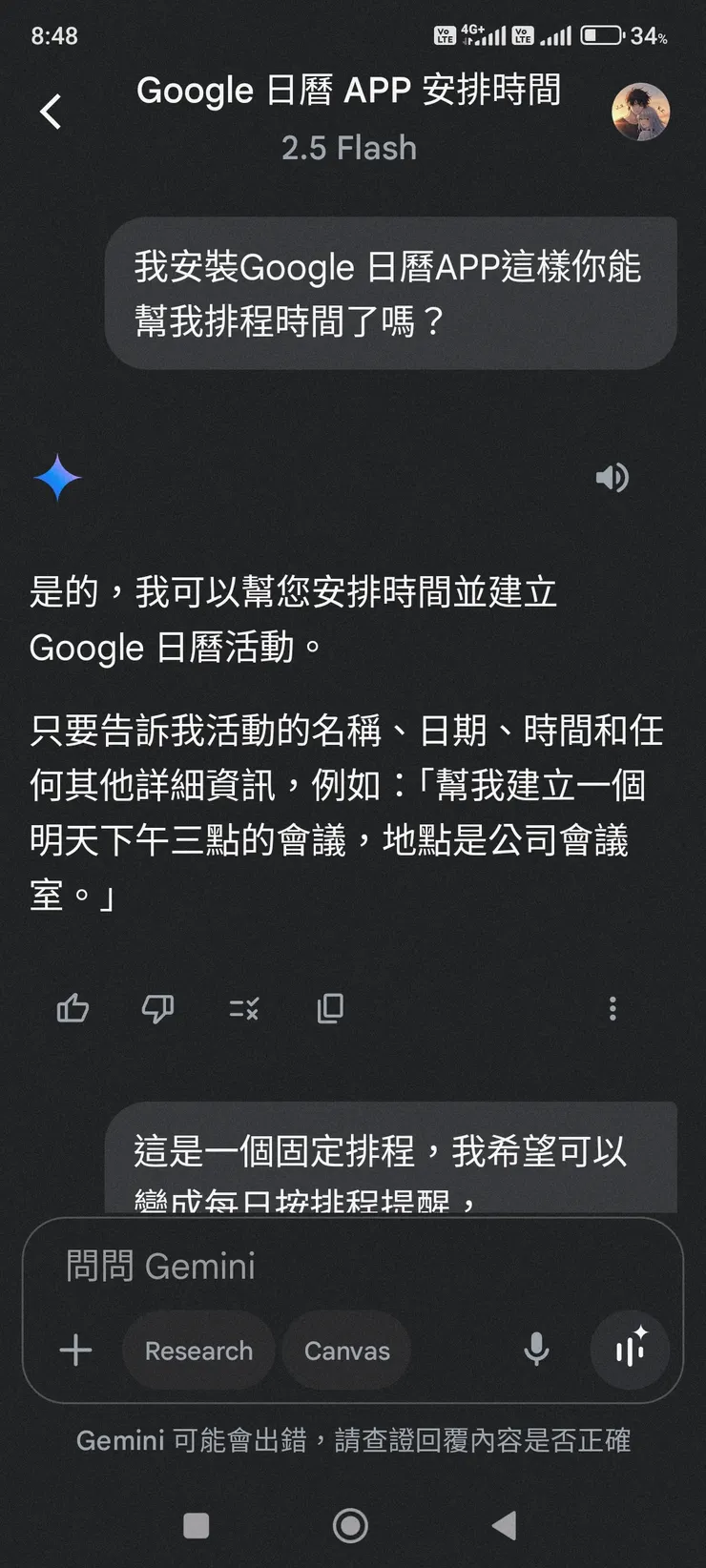This screenshot has width=706, height=1568.
Task: Tap the modify response icon below the answer
Action: pyautogui.click(x=243, y=1008)
